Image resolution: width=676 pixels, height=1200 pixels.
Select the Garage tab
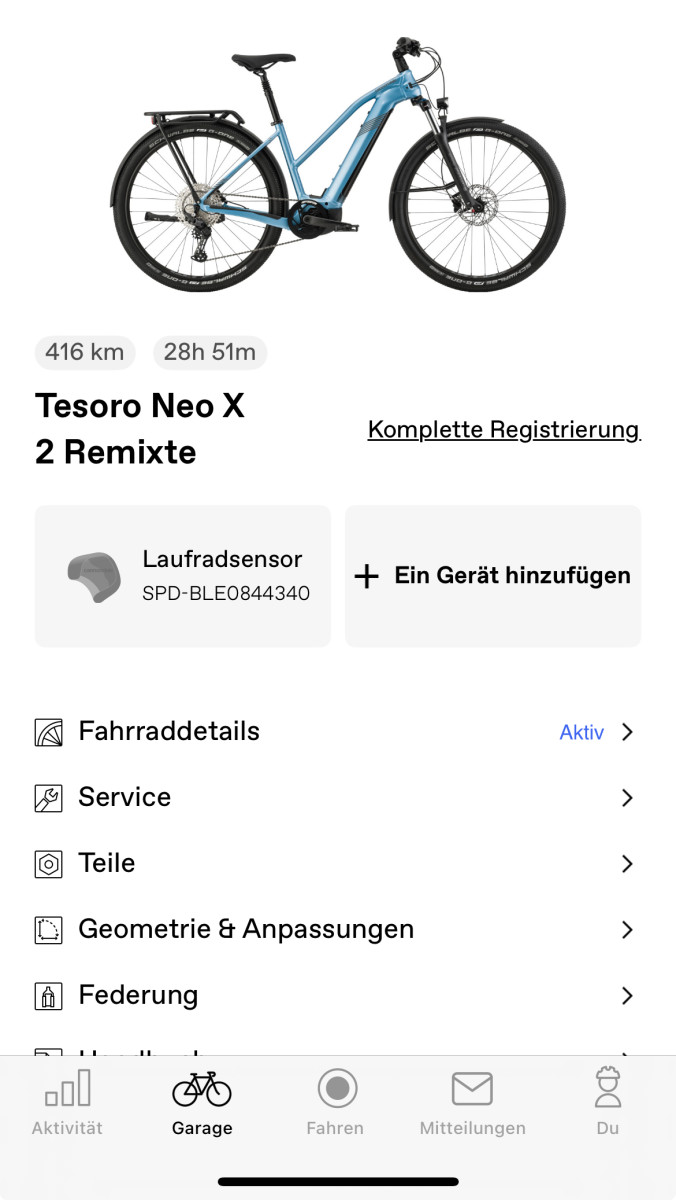(202, 1102)
